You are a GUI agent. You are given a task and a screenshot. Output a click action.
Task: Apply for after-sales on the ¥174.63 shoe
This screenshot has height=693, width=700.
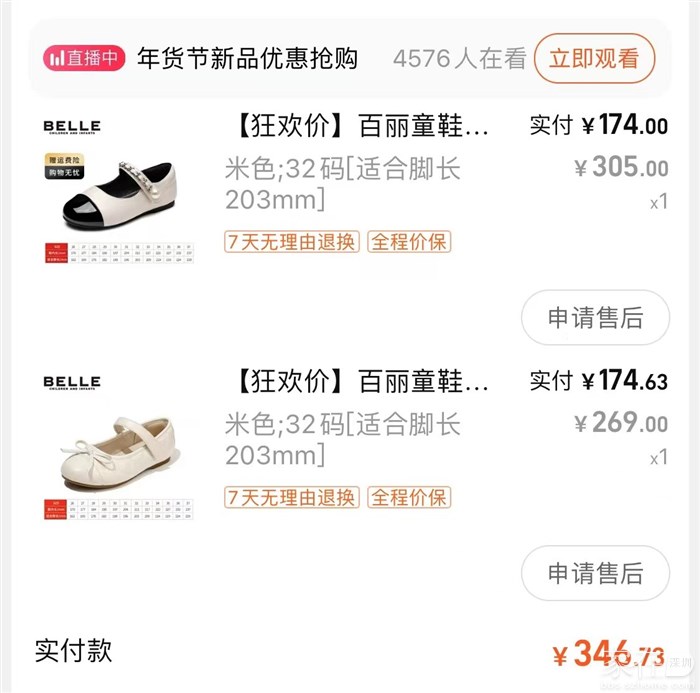click(x=595, y=573)
